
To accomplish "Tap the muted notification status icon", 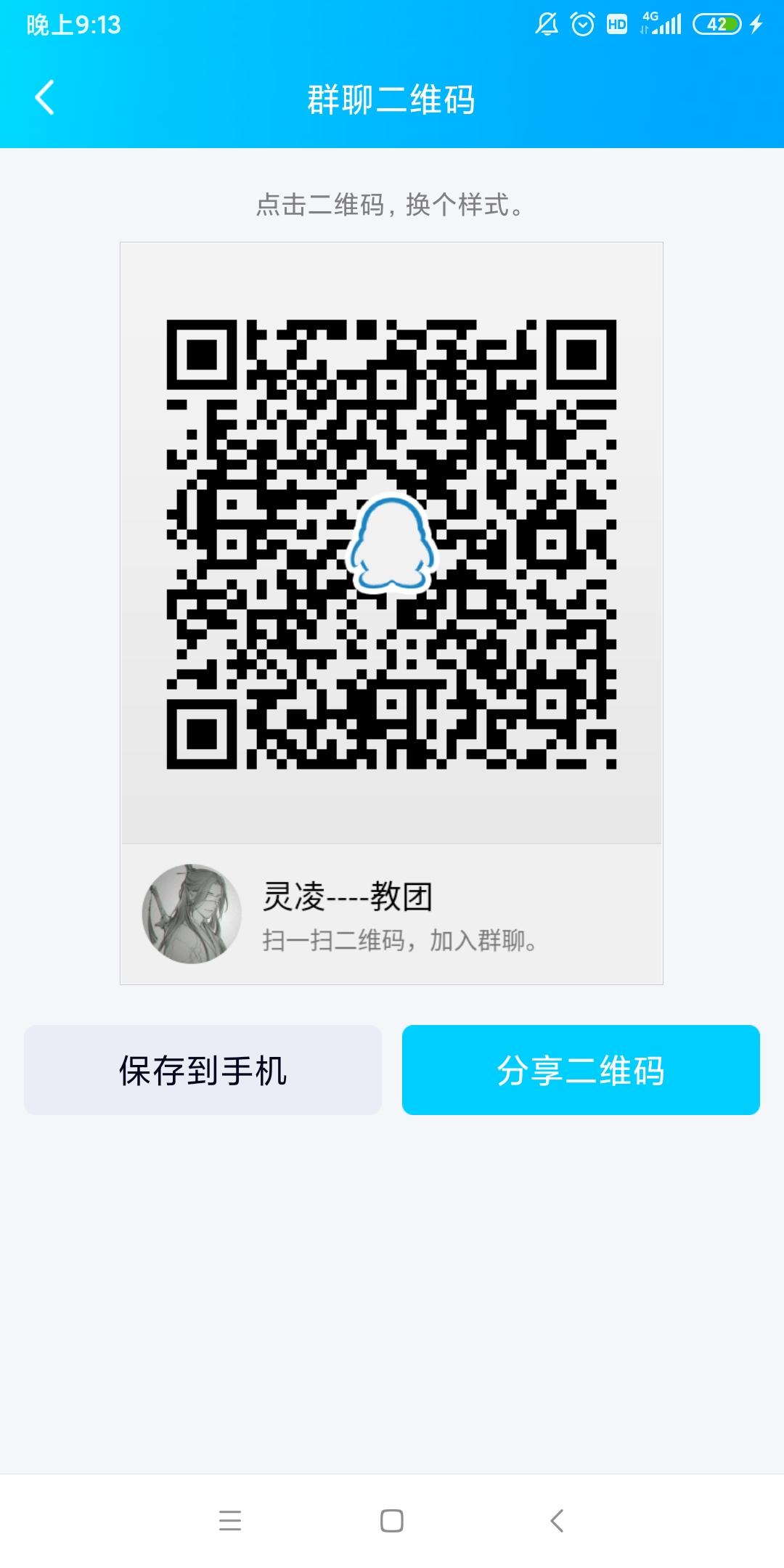I will [x=546, y=23].
